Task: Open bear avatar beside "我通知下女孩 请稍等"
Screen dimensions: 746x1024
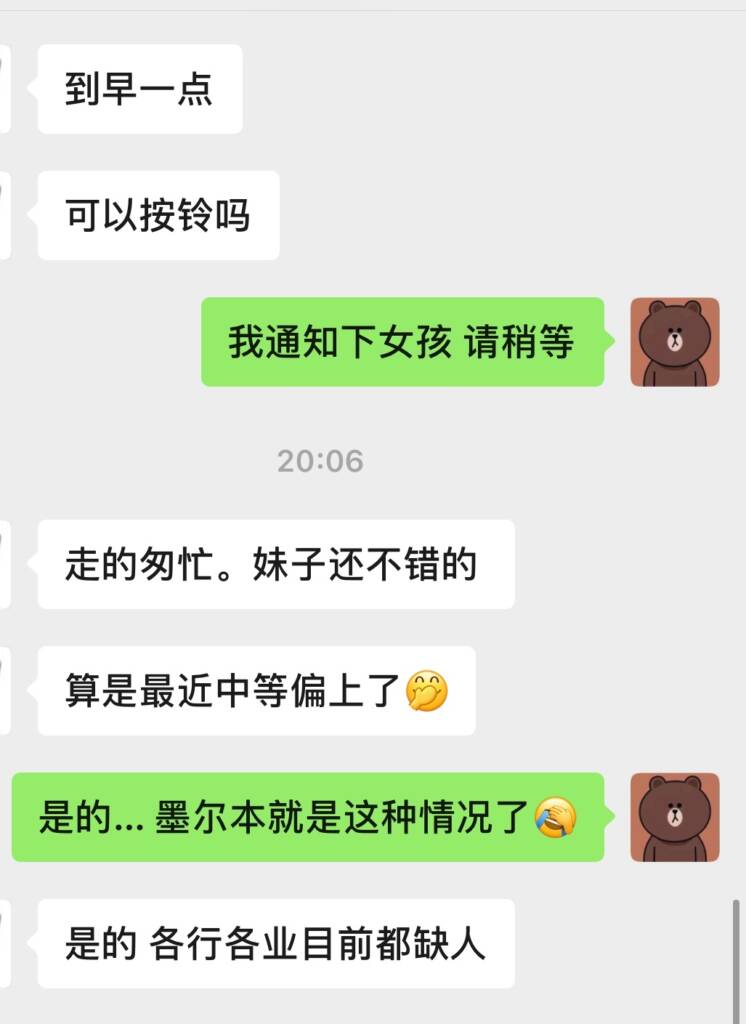Action: coord(675,342)
